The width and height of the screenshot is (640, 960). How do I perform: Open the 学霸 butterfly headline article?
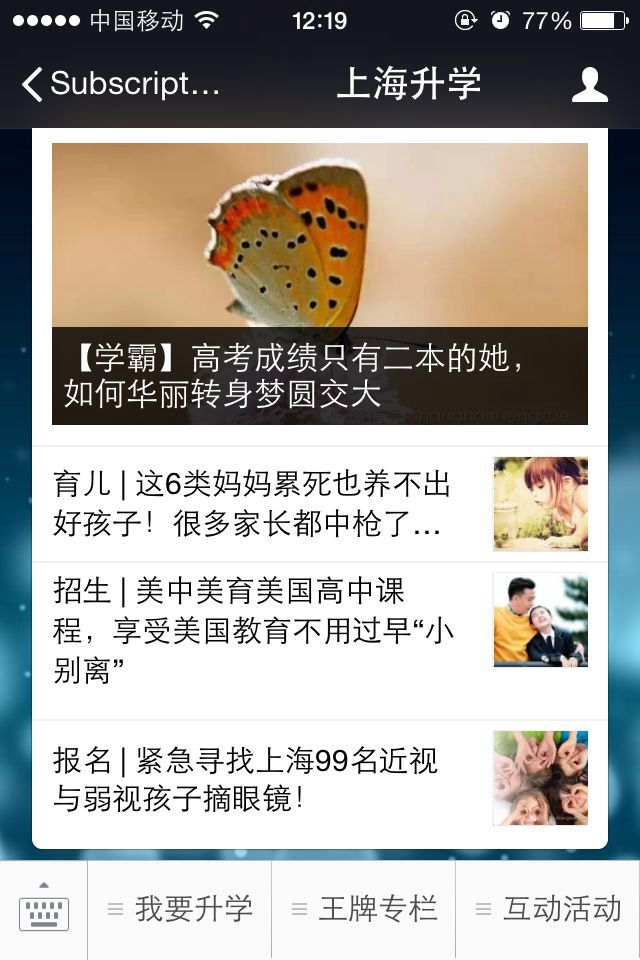[320, 285]
